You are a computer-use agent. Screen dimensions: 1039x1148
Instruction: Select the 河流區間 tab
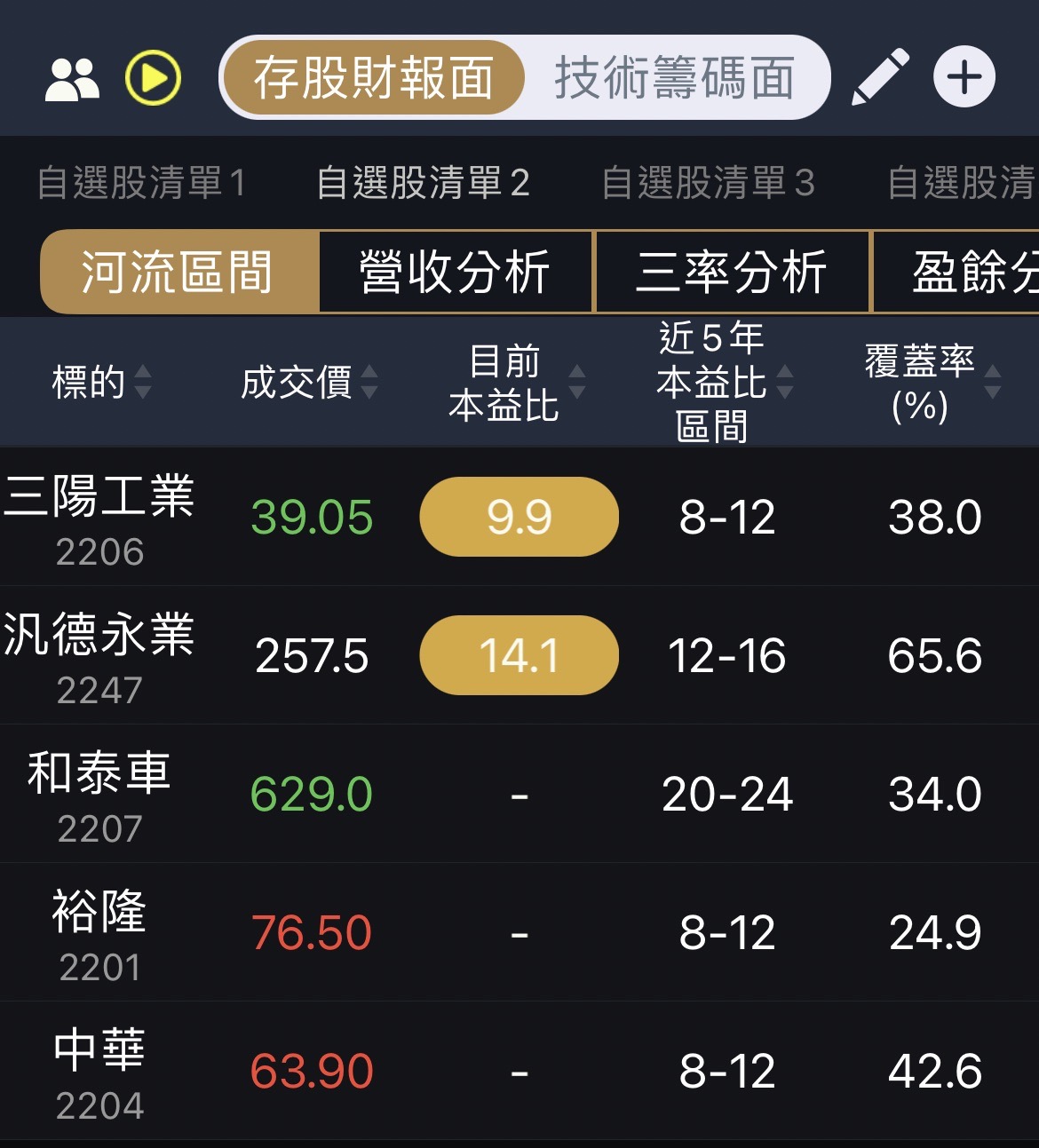pyautogui.click(x=178, y=272)
